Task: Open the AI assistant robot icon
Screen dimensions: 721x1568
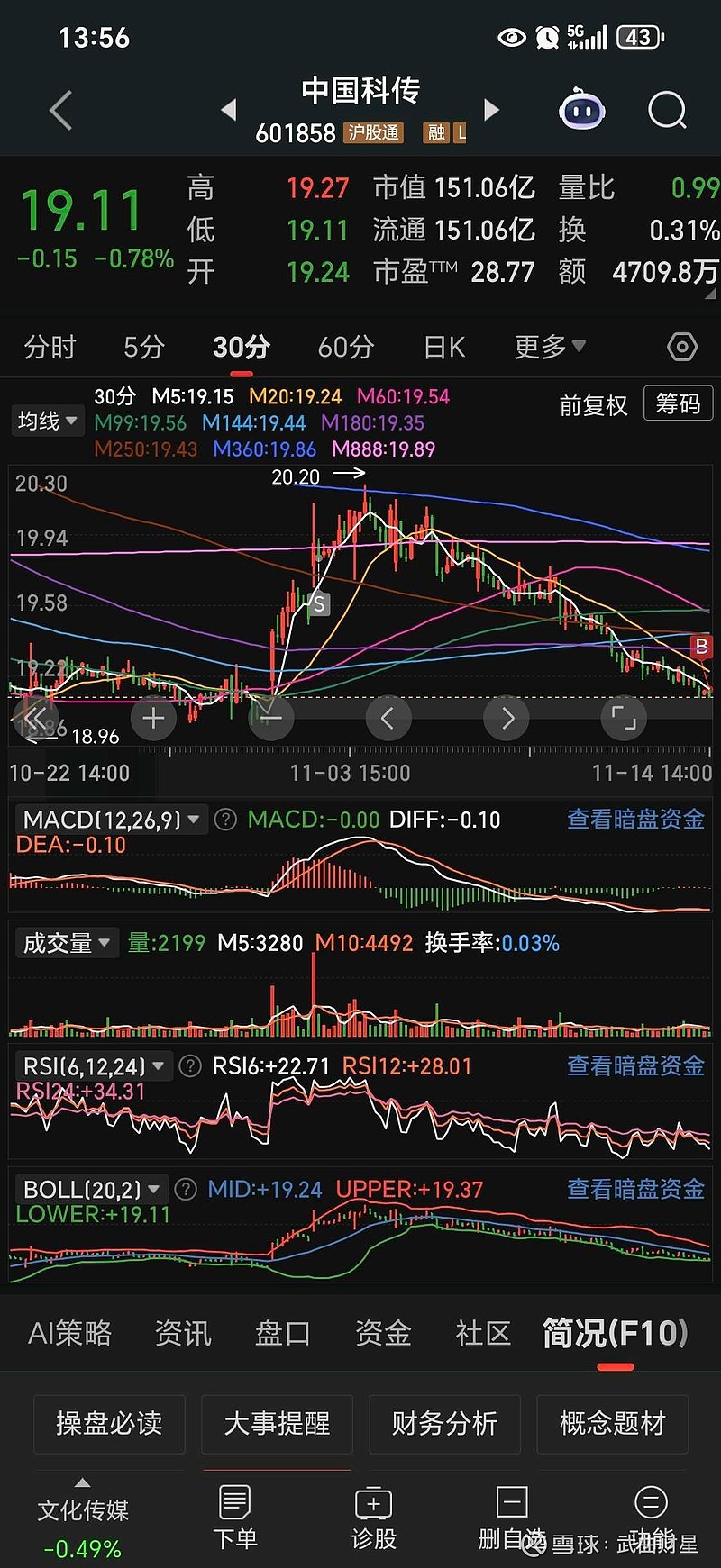Action: click(581, 108)
